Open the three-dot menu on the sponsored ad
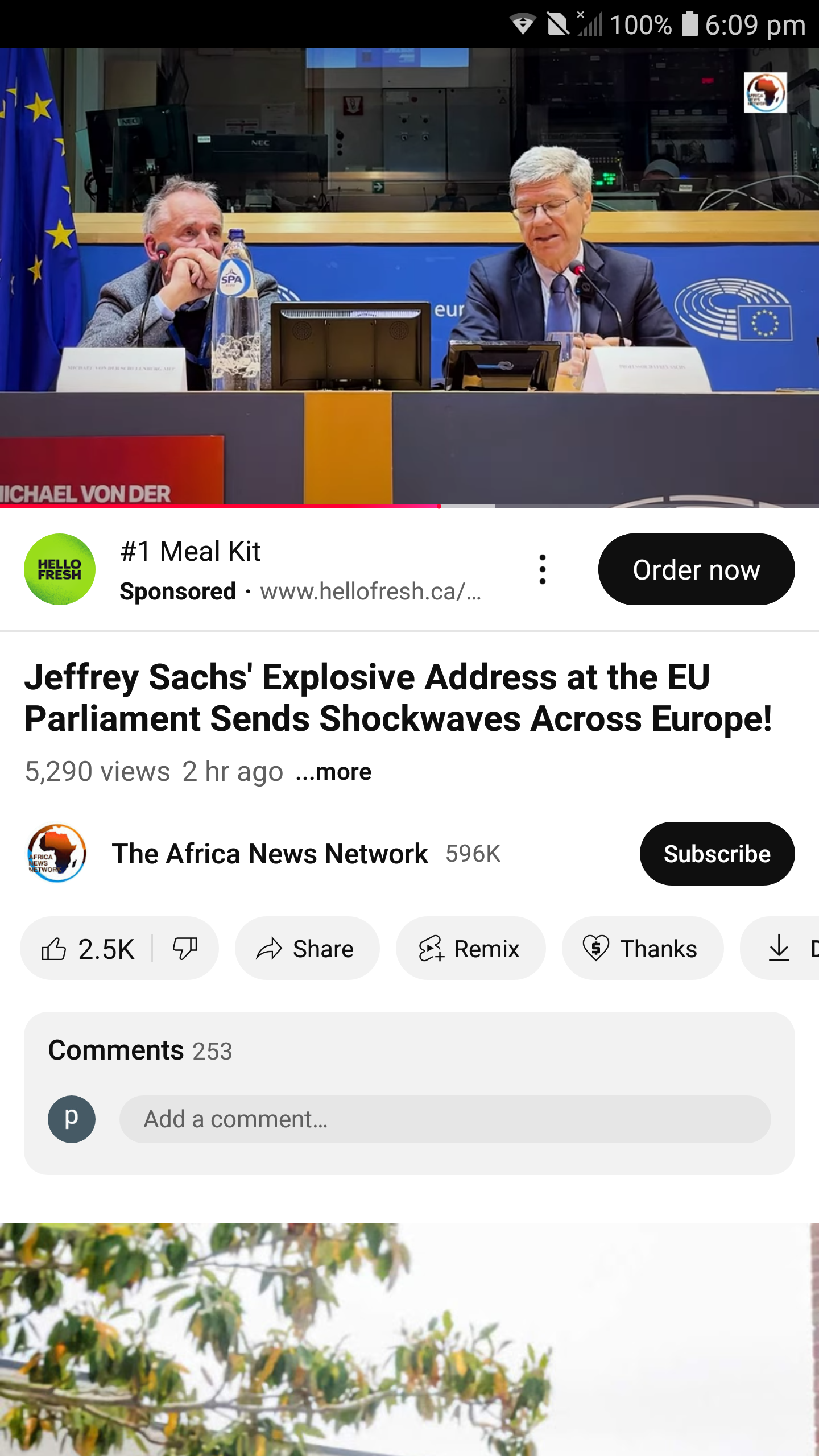This screenshot has width=819, height=1456. [x=542, y=569]
